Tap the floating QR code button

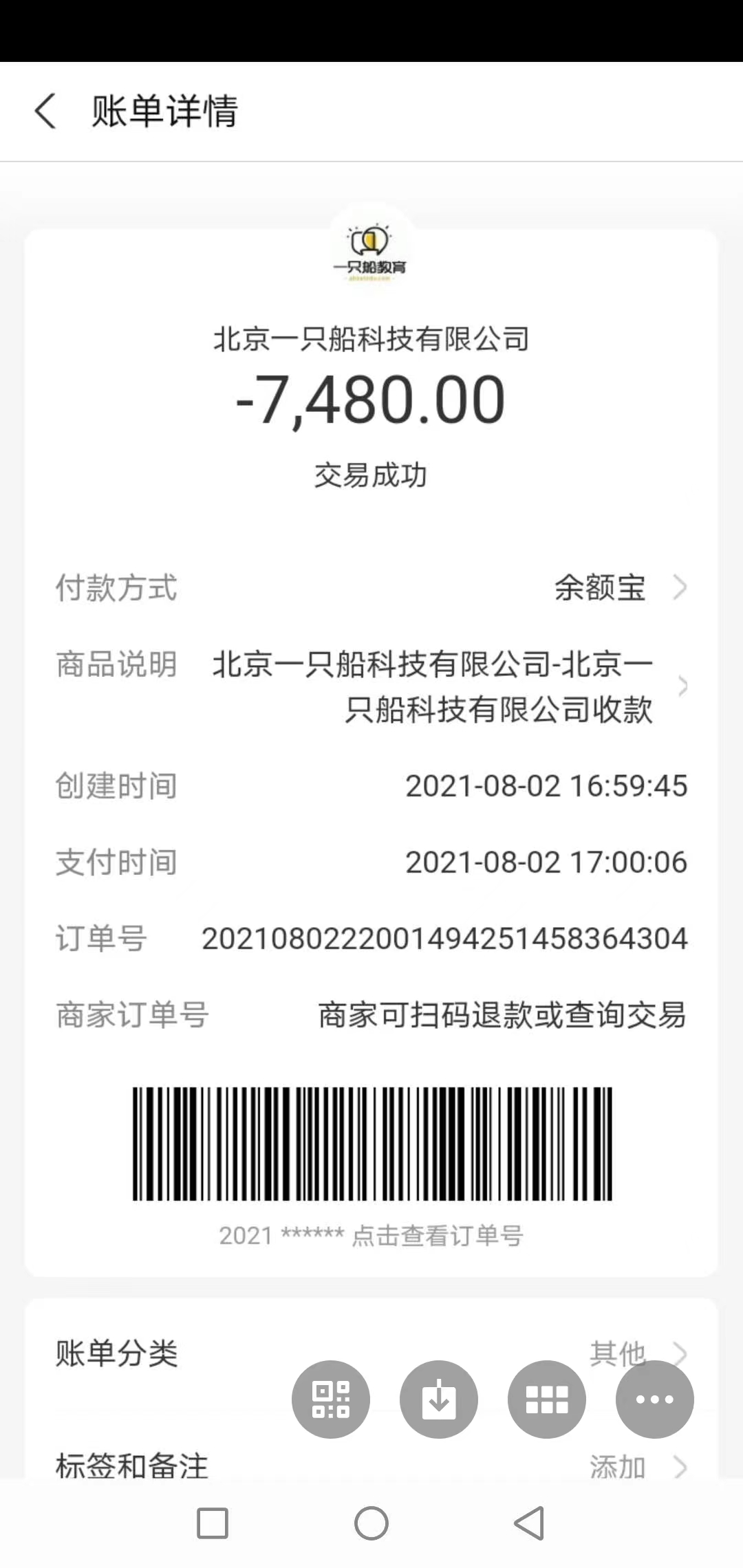click(x=331, y=1399)
